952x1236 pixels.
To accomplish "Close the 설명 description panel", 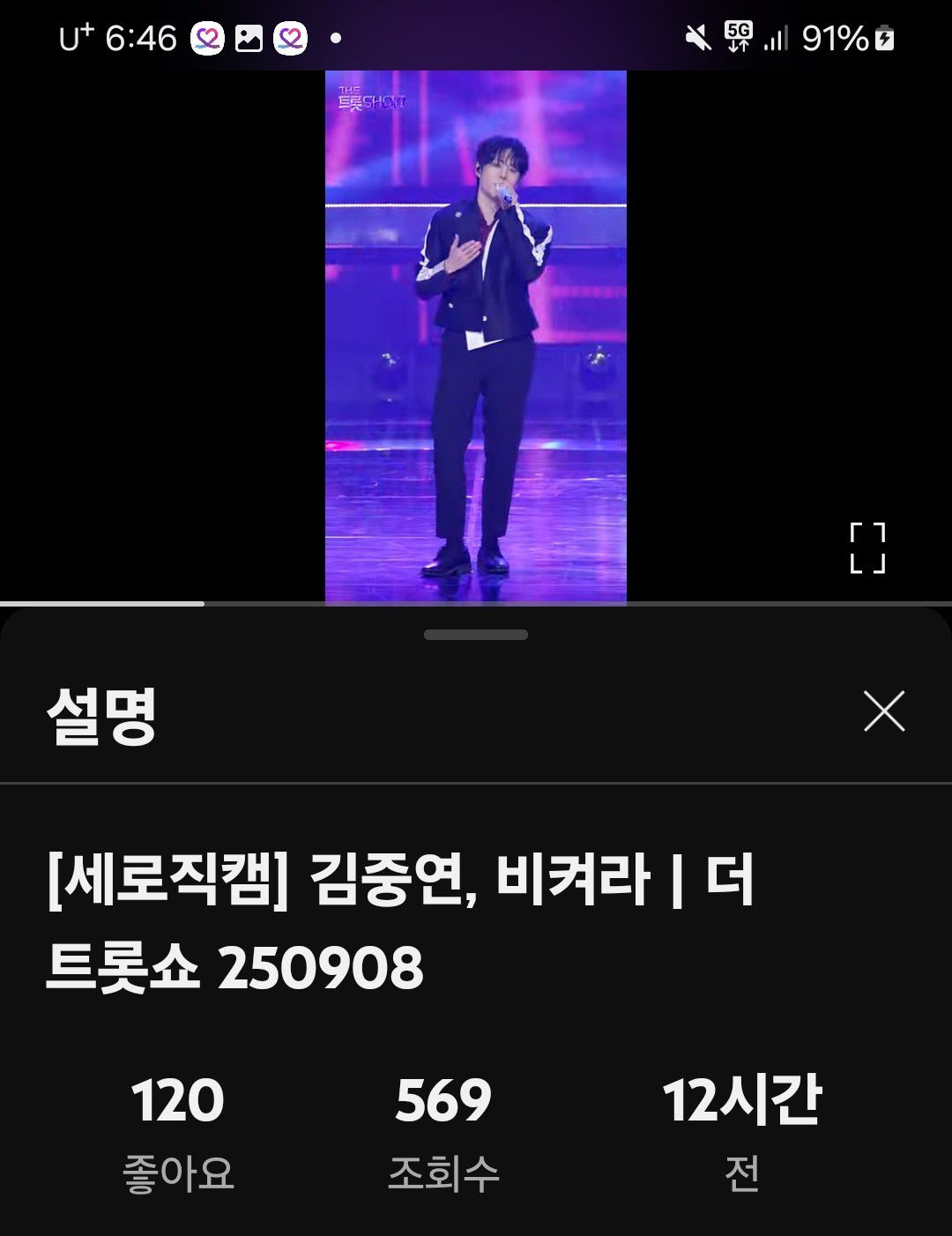I will [x=884, y=711].
